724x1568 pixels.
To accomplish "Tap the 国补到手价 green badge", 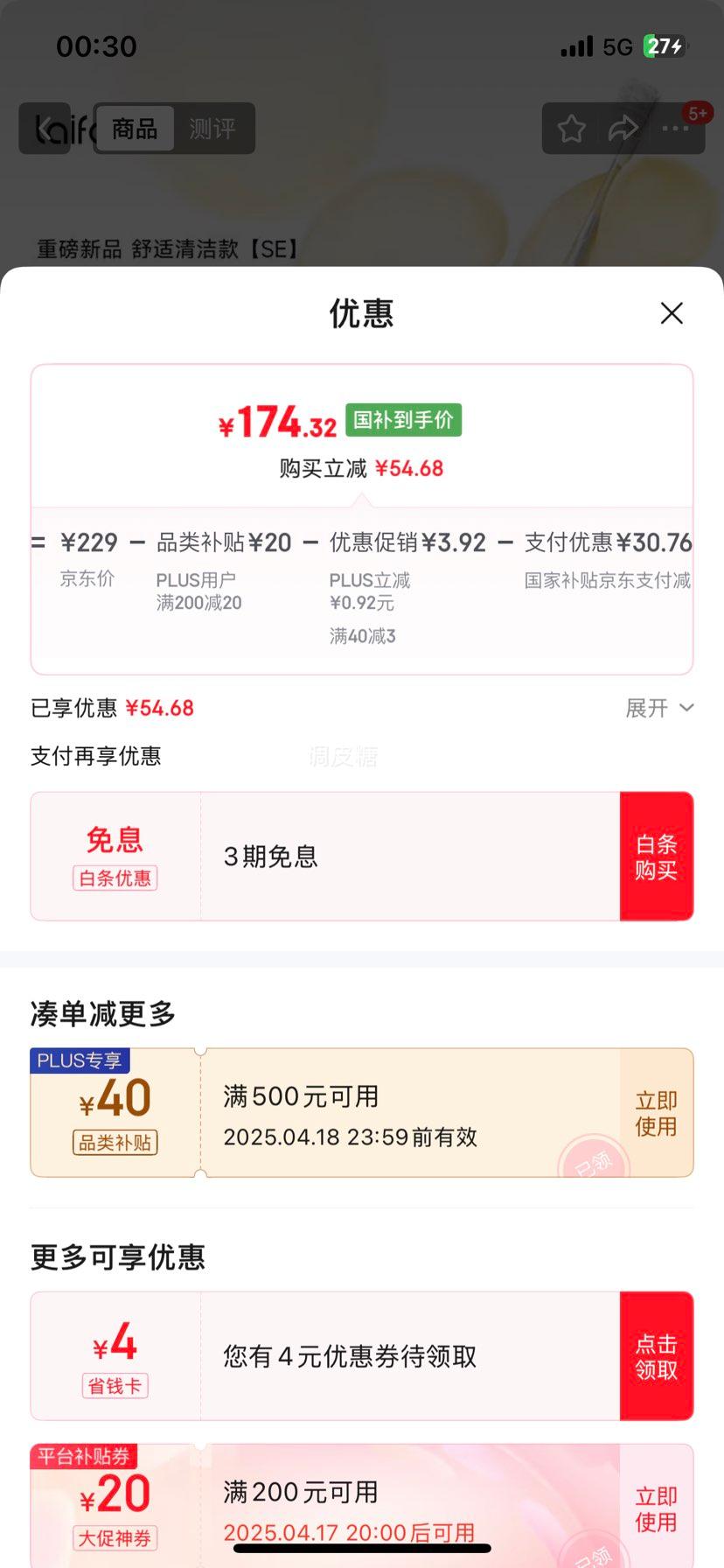I will (402, 420).
